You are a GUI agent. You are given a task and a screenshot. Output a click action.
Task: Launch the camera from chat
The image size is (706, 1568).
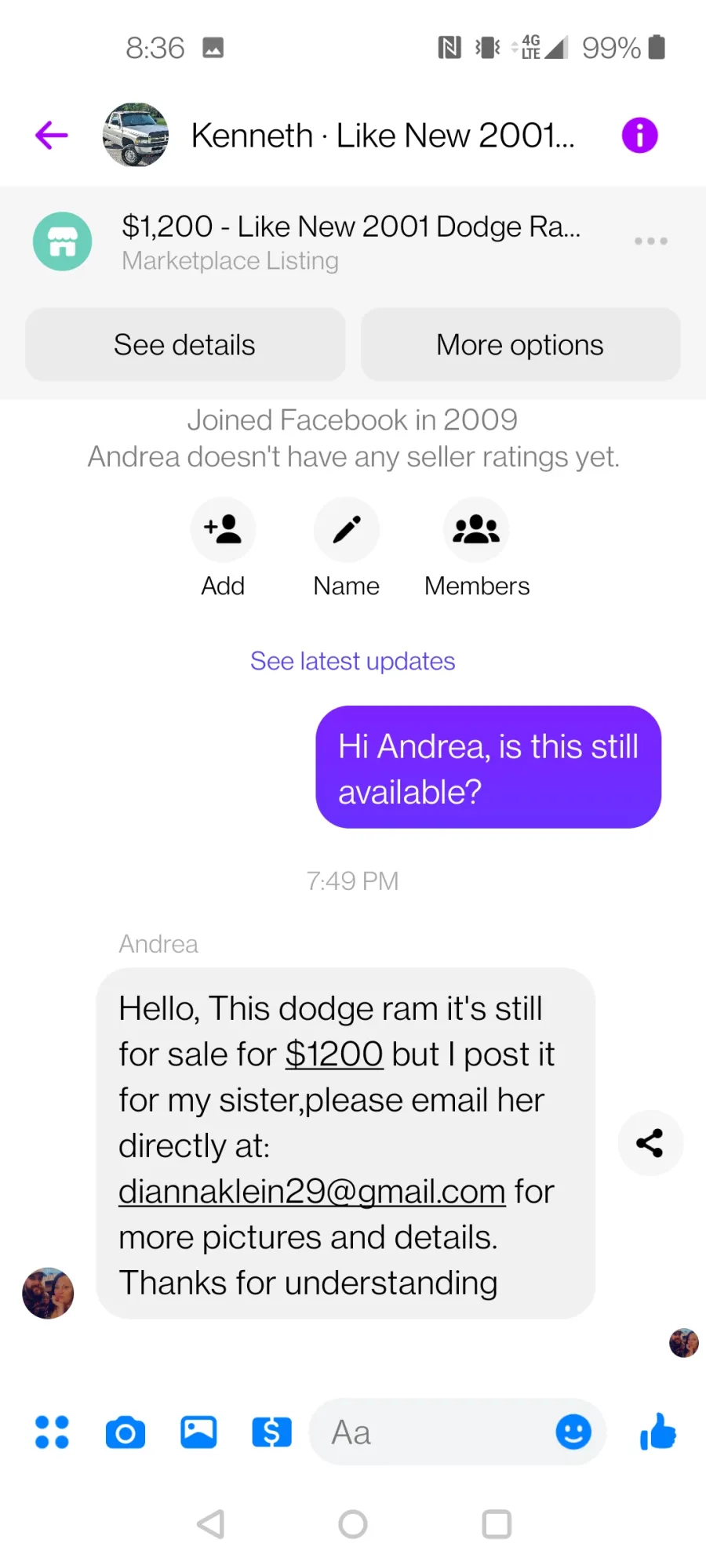tap(126, 1433)
